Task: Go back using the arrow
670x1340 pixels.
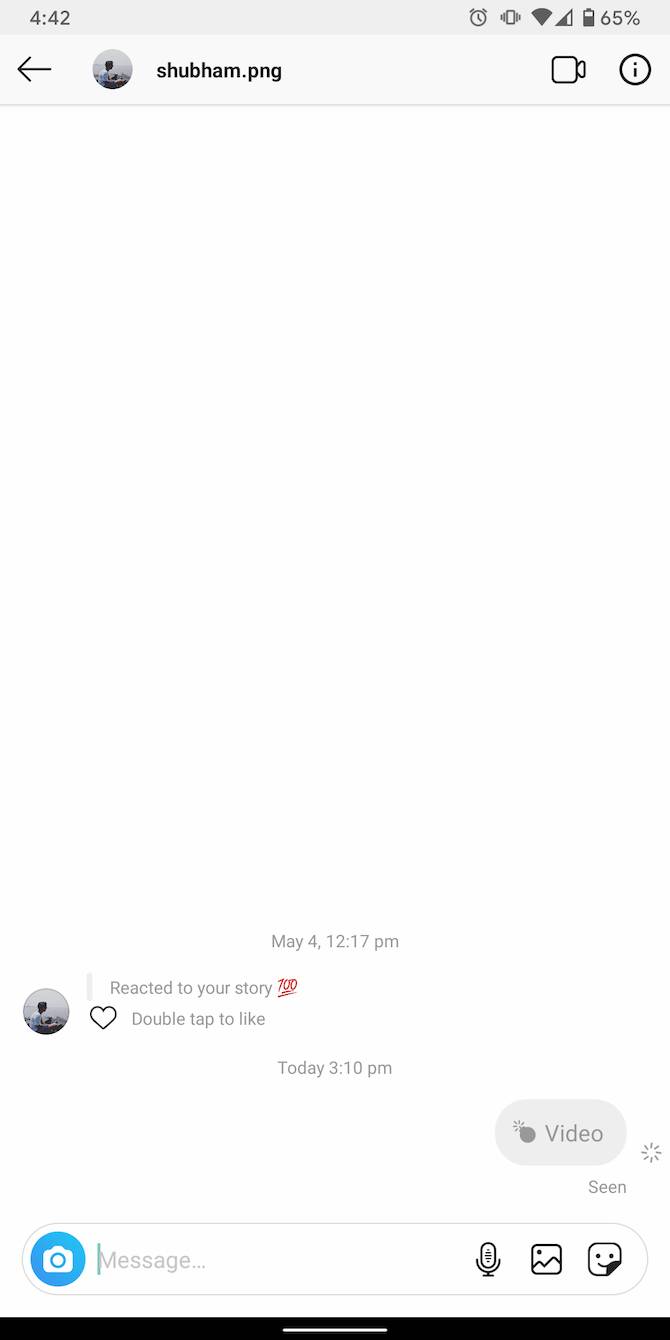Action: [34, 69]
